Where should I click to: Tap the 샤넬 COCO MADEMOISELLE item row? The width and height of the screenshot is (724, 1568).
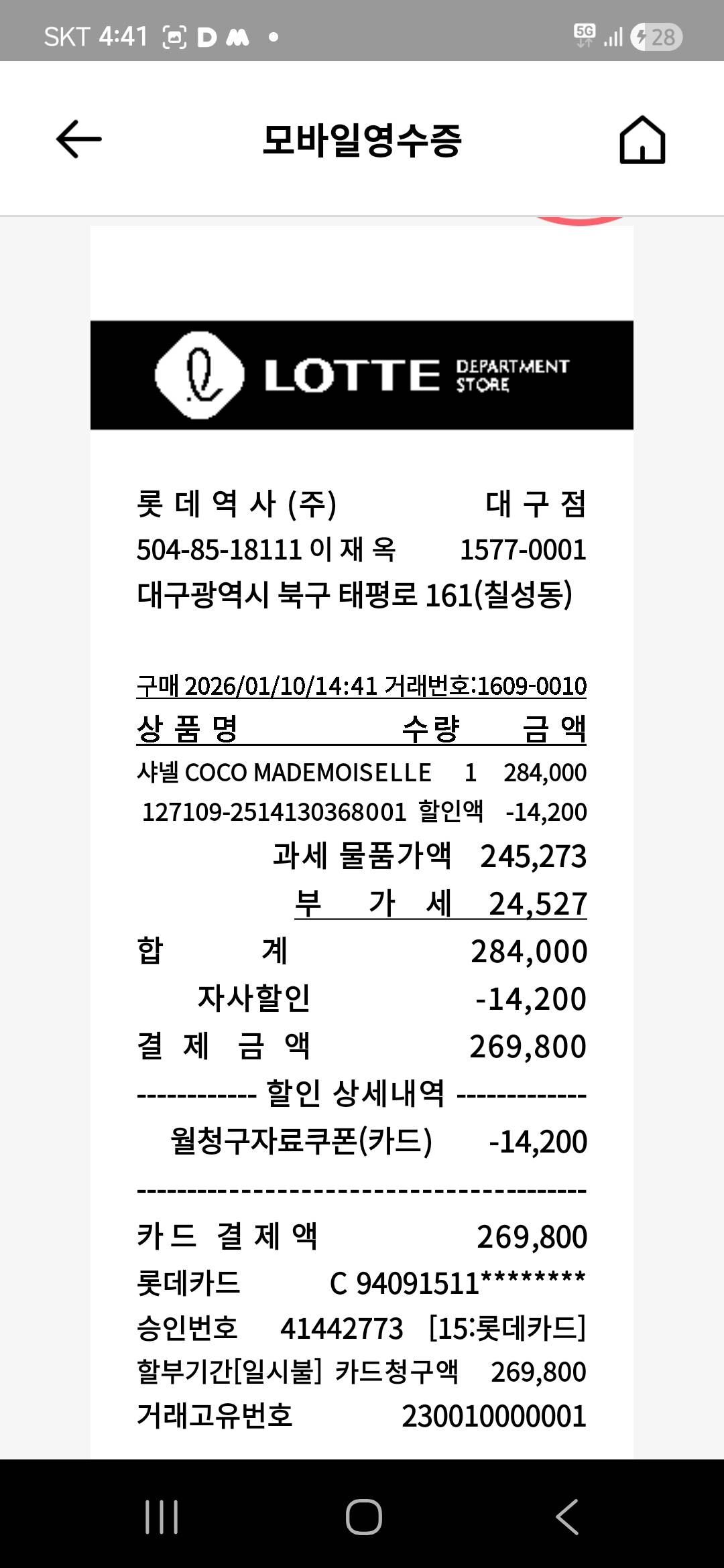[x=362, y=772]
